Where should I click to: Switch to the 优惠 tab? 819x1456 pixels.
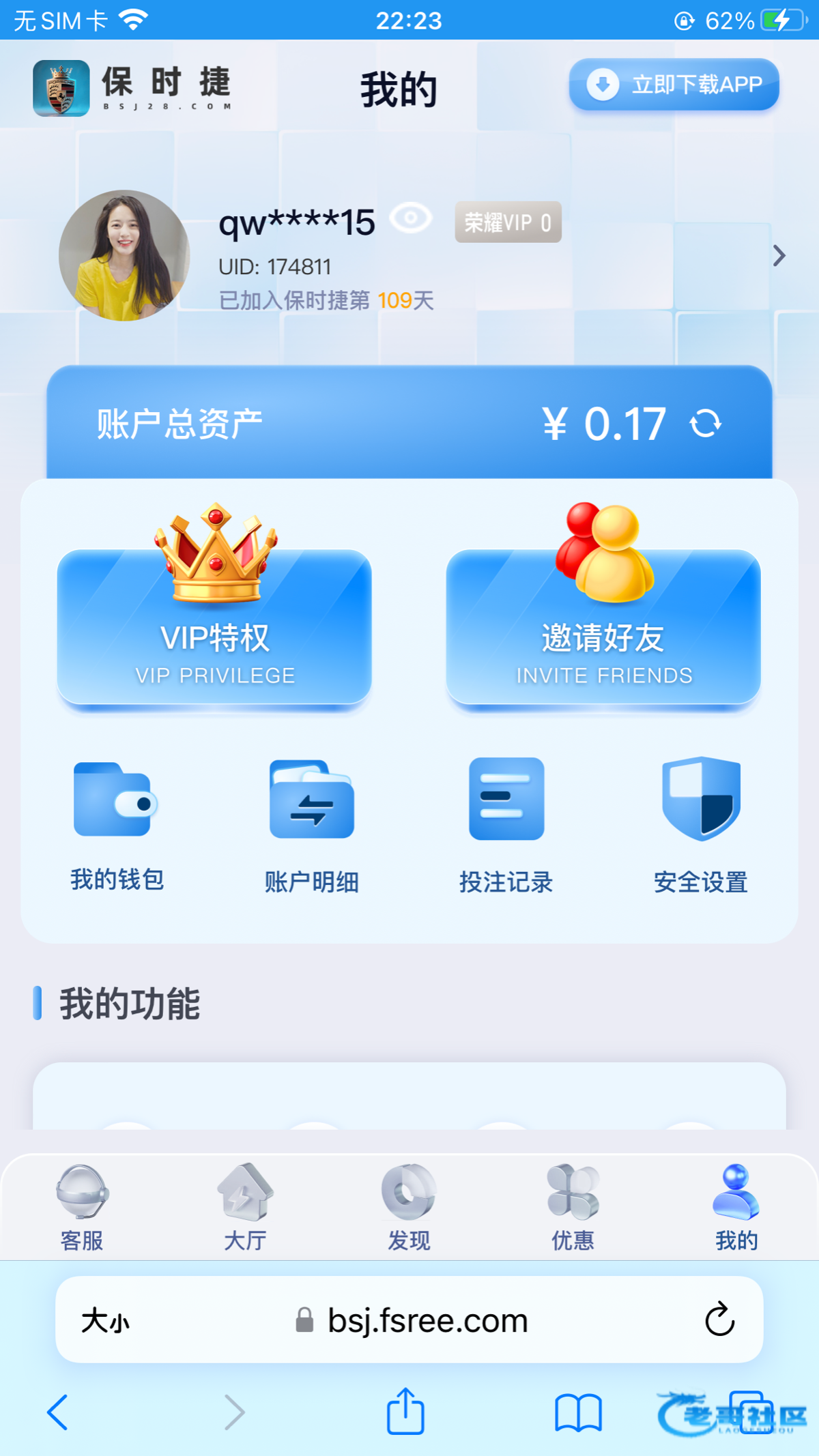573,1207
